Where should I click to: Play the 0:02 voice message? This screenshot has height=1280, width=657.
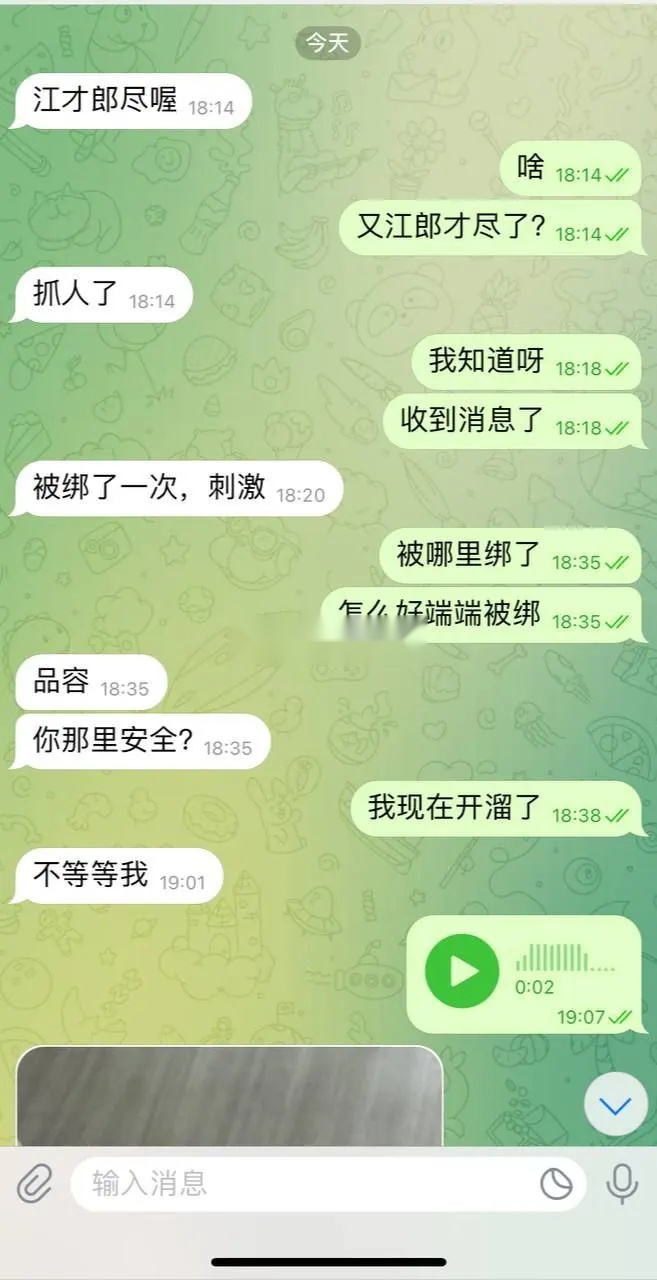pyautogui.click(x=461, y=970)
